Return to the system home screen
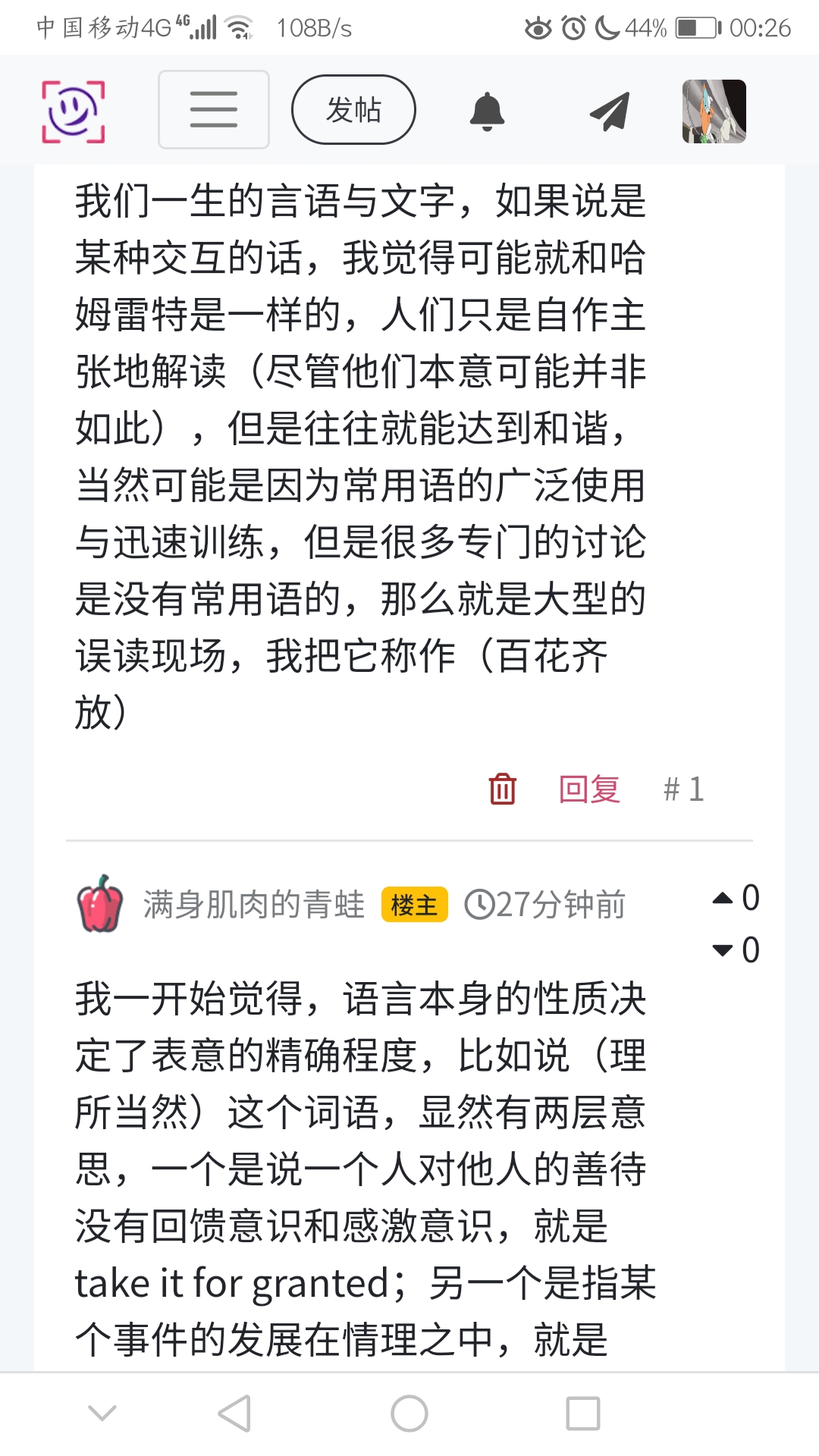 coord(409,1414)
